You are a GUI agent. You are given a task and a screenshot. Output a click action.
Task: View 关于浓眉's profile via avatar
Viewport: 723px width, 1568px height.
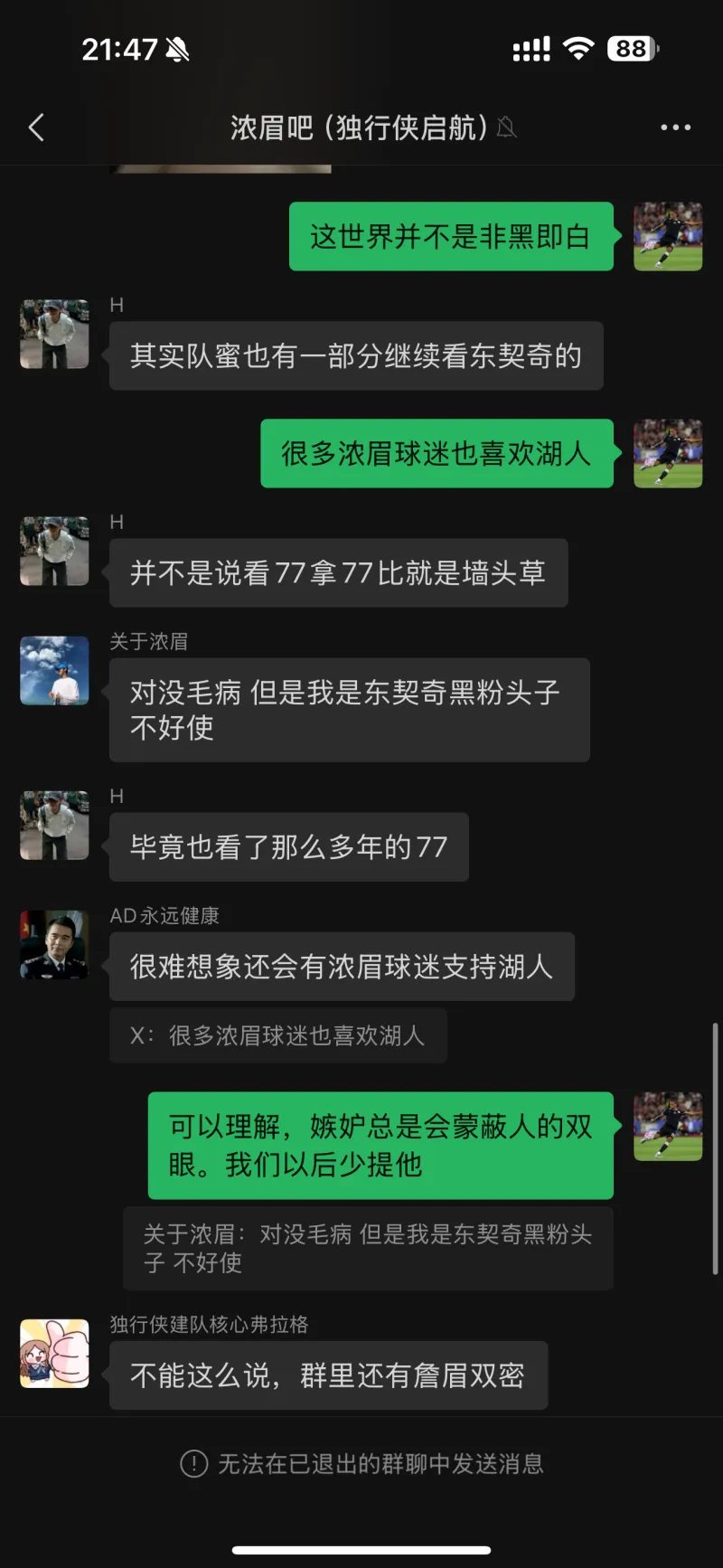point(55,670)
